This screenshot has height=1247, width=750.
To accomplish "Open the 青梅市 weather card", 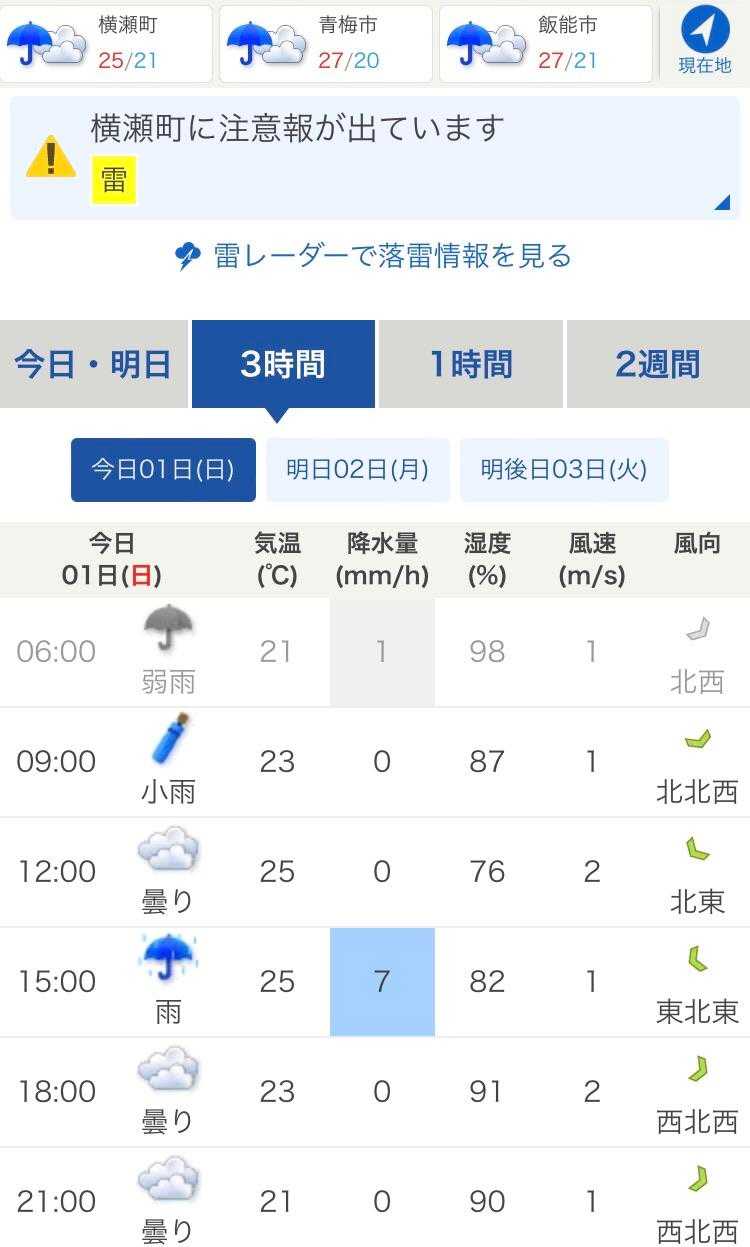I will coord(326,44).
